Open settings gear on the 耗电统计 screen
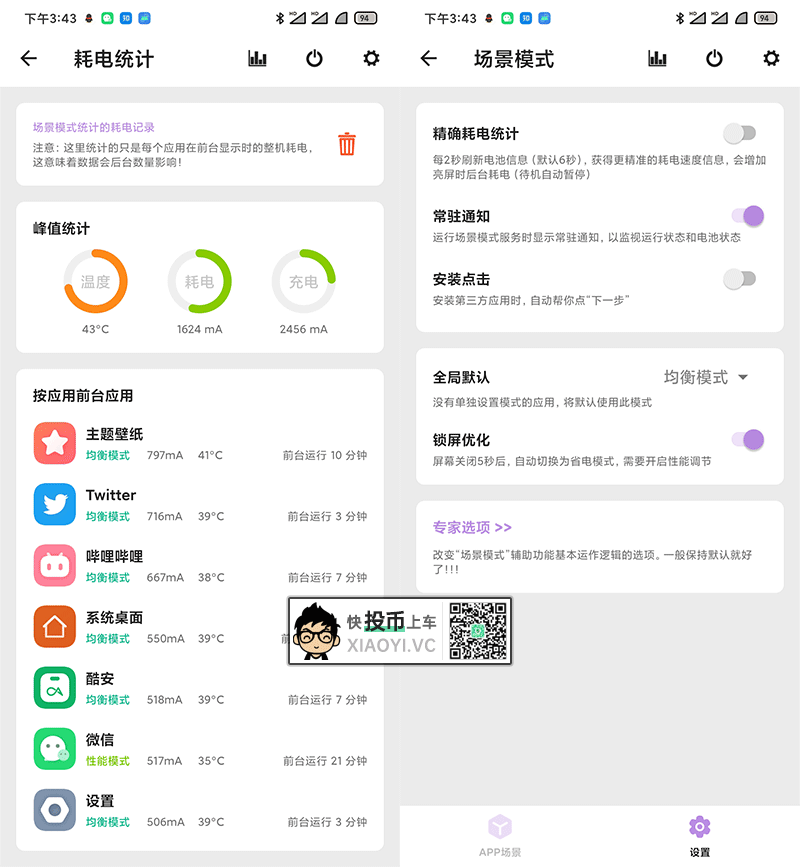Image resolution: width=800 pixels, height=867 pixels. (371, 59)
